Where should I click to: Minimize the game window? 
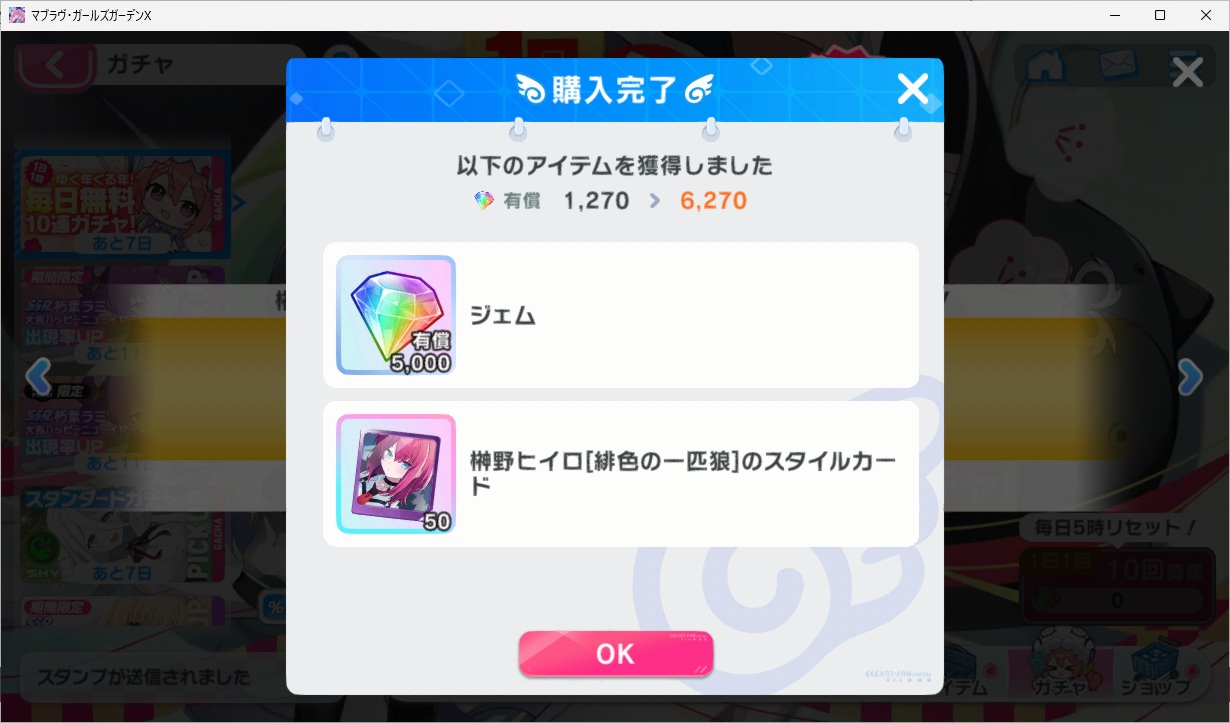click(x=1114, y=15)
